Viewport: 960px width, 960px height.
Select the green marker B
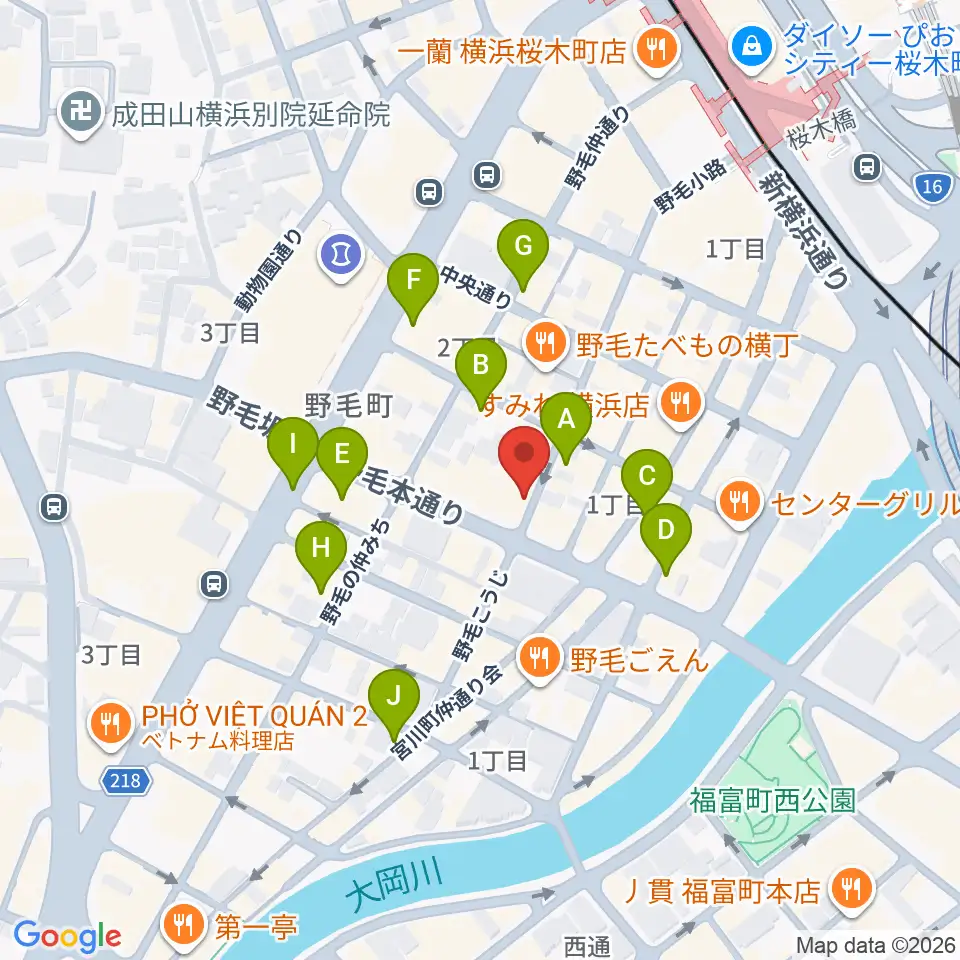point(481,373)
